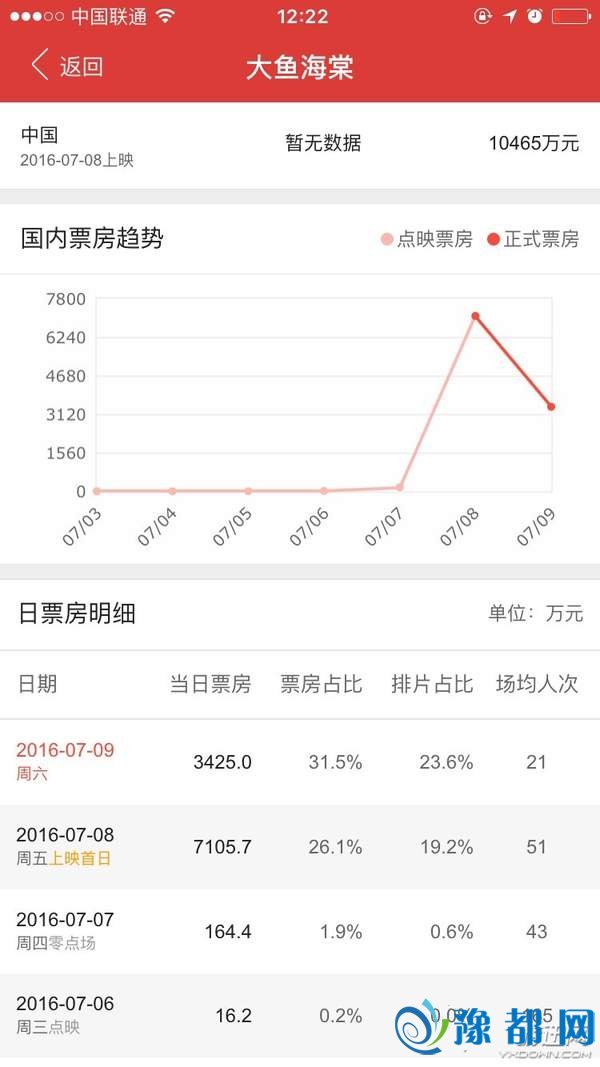Viewport: 600px width, 1067px height.
Task: Go back using the 返回 button
Action: 67,66
